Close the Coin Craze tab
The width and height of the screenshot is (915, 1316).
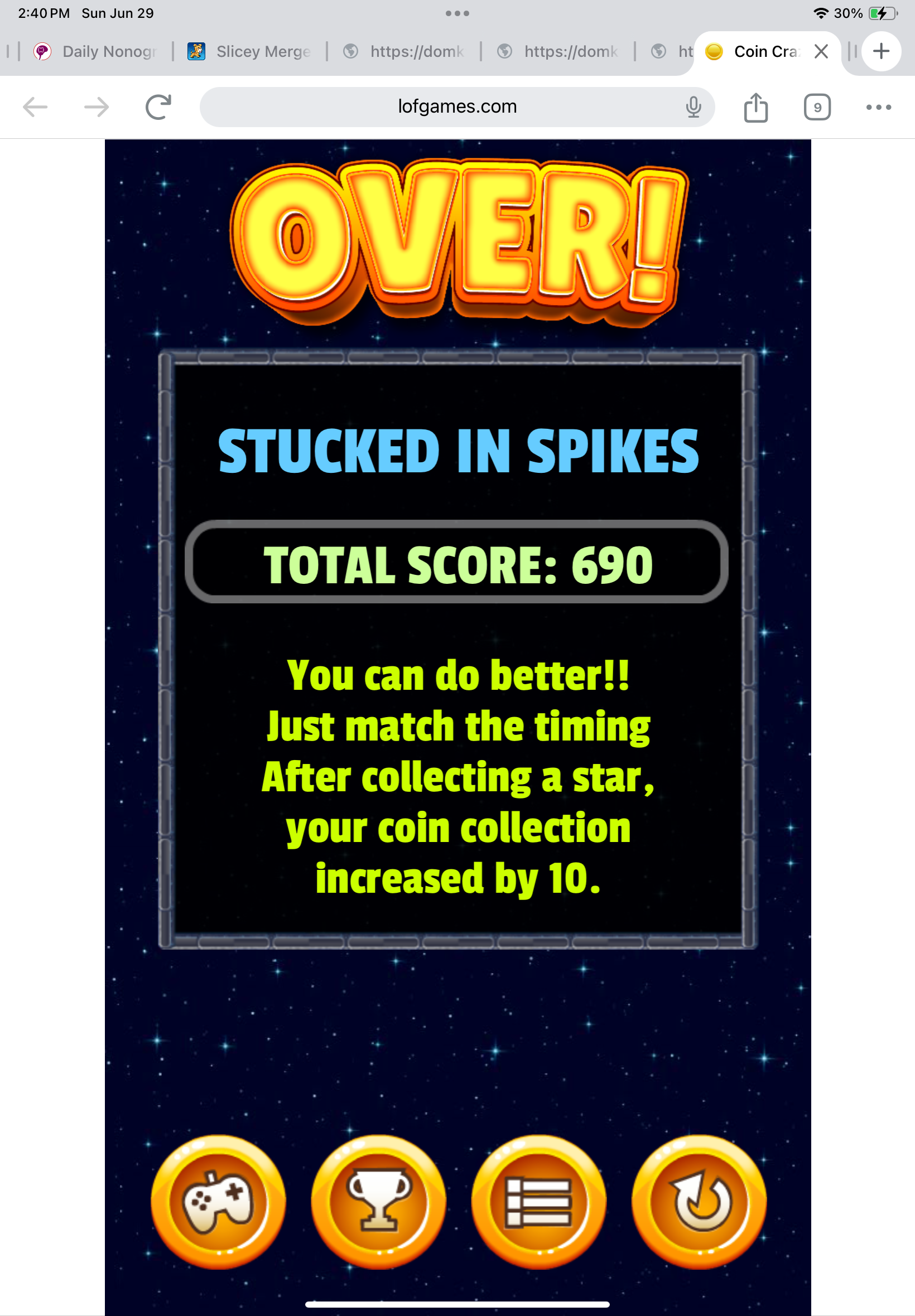coord(821,51)
